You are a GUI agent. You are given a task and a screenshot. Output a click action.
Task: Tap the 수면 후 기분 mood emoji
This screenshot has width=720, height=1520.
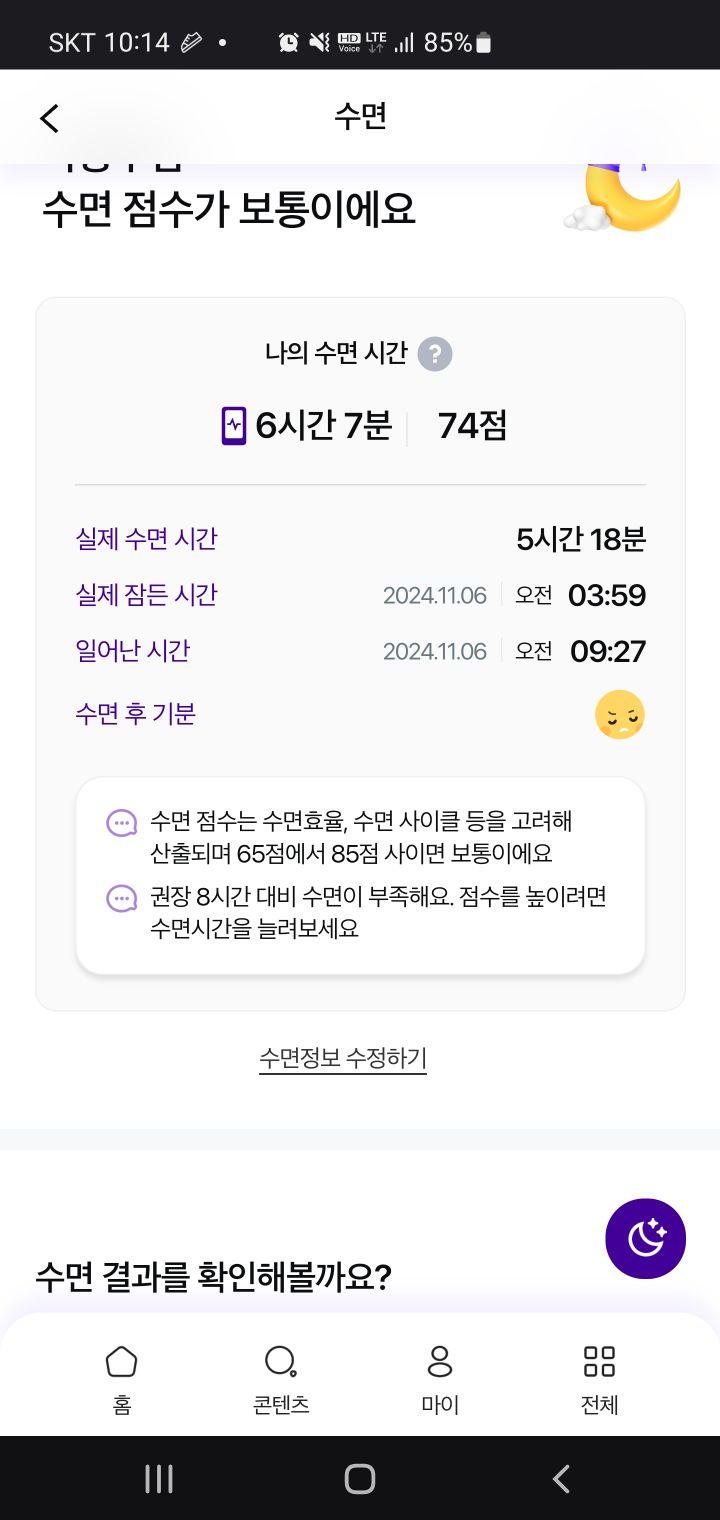(x=619, y=714)
